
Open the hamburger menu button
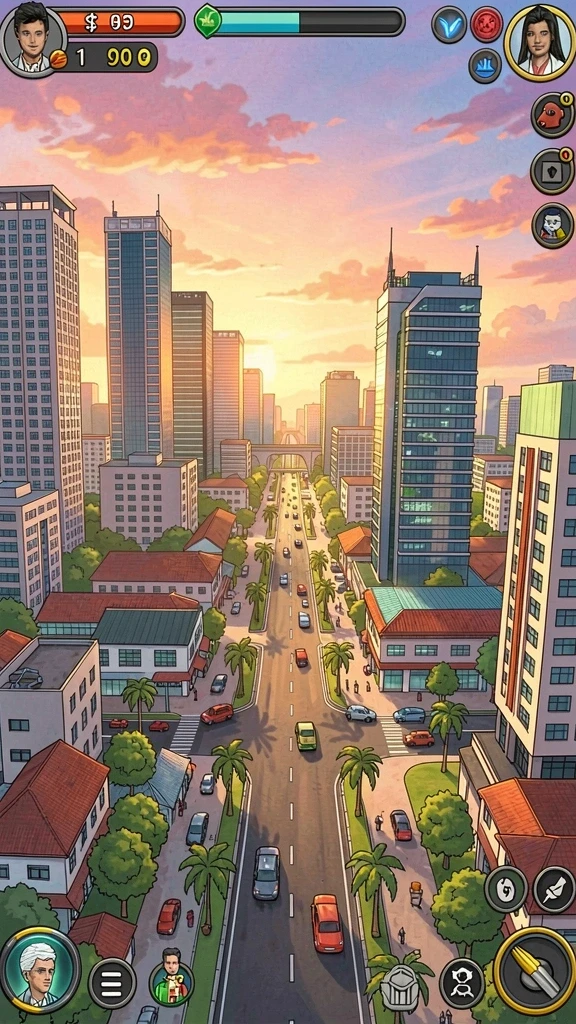point(112,983)
